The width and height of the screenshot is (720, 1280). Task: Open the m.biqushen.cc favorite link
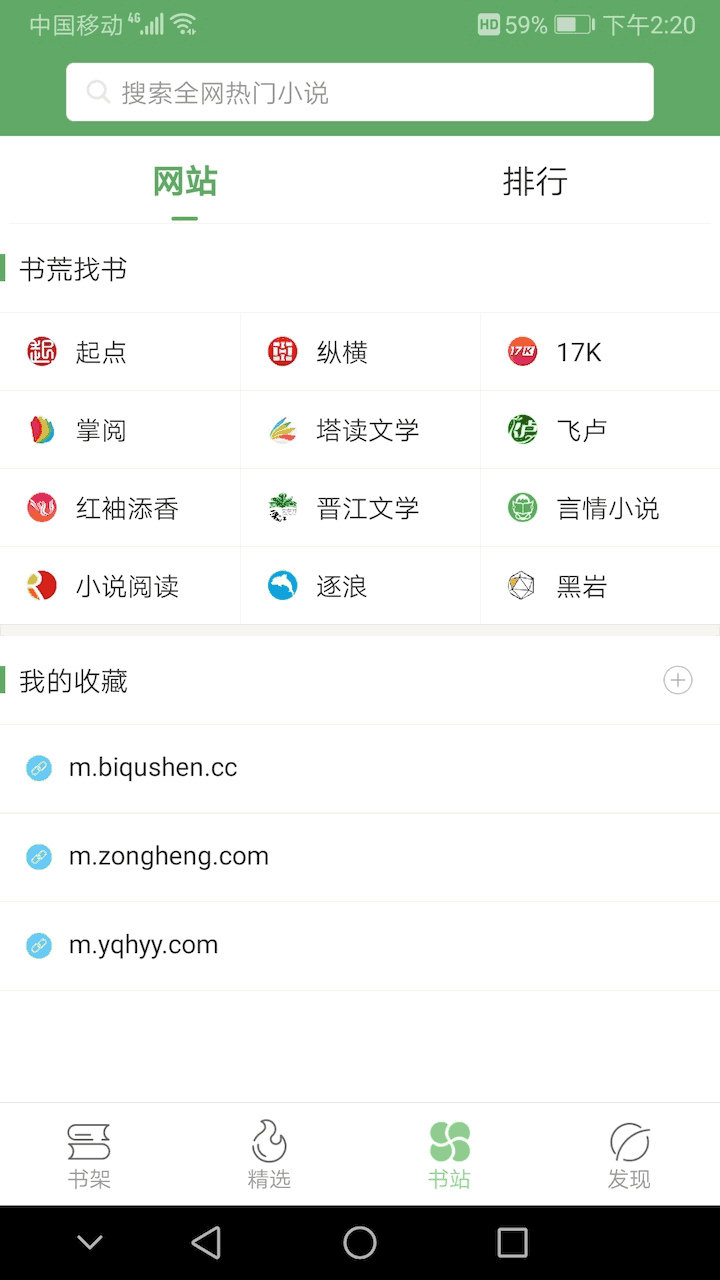coord(153,768)
